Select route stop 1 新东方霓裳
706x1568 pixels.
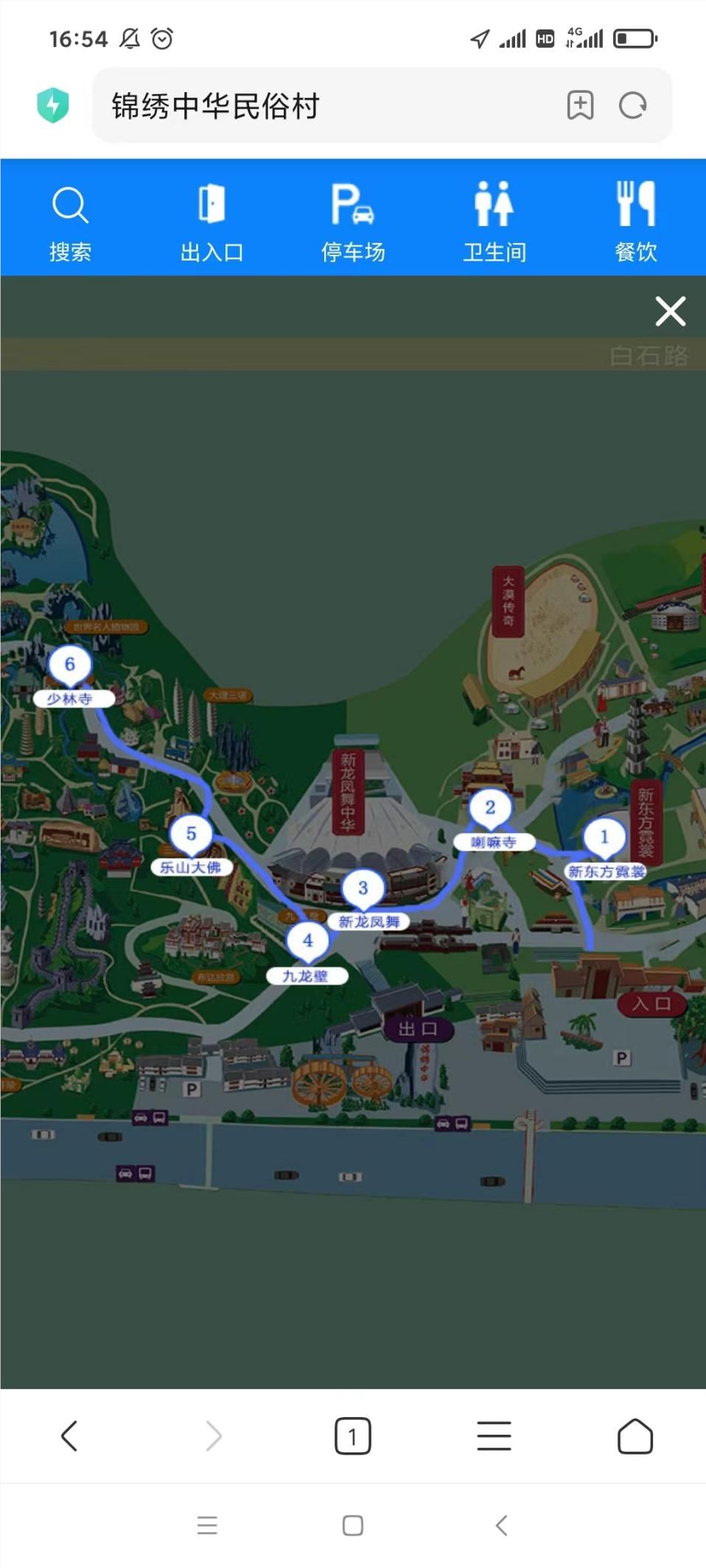click(604, 838)
